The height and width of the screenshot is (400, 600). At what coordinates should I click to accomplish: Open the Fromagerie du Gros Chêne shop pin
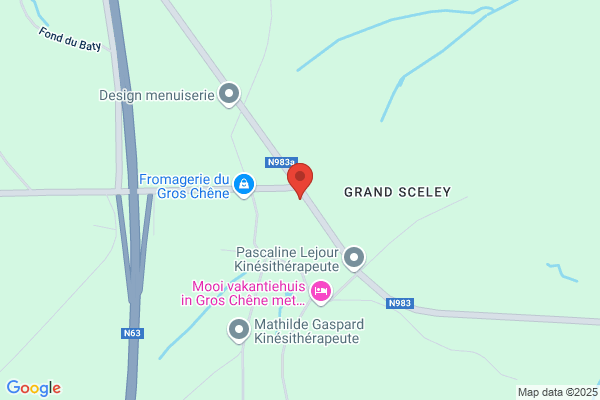click(244, 185)
